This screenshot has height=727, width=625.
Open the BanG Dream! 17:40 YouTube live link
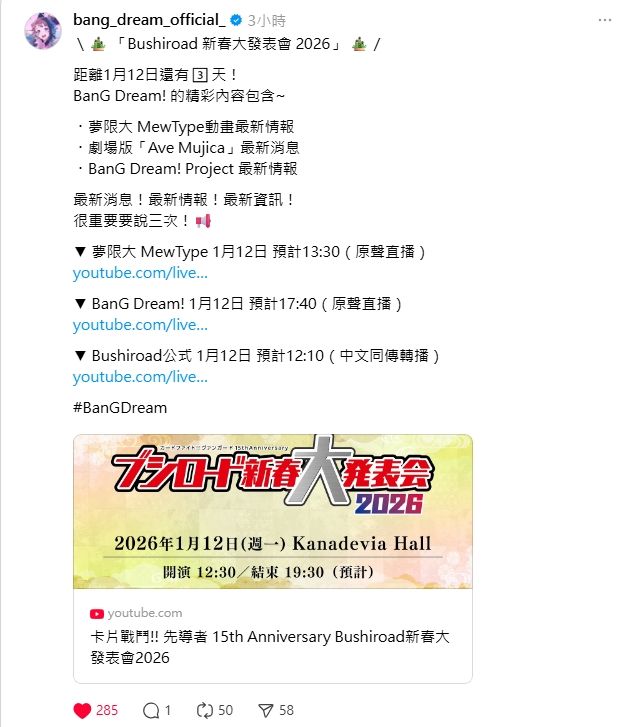[140, 325]
